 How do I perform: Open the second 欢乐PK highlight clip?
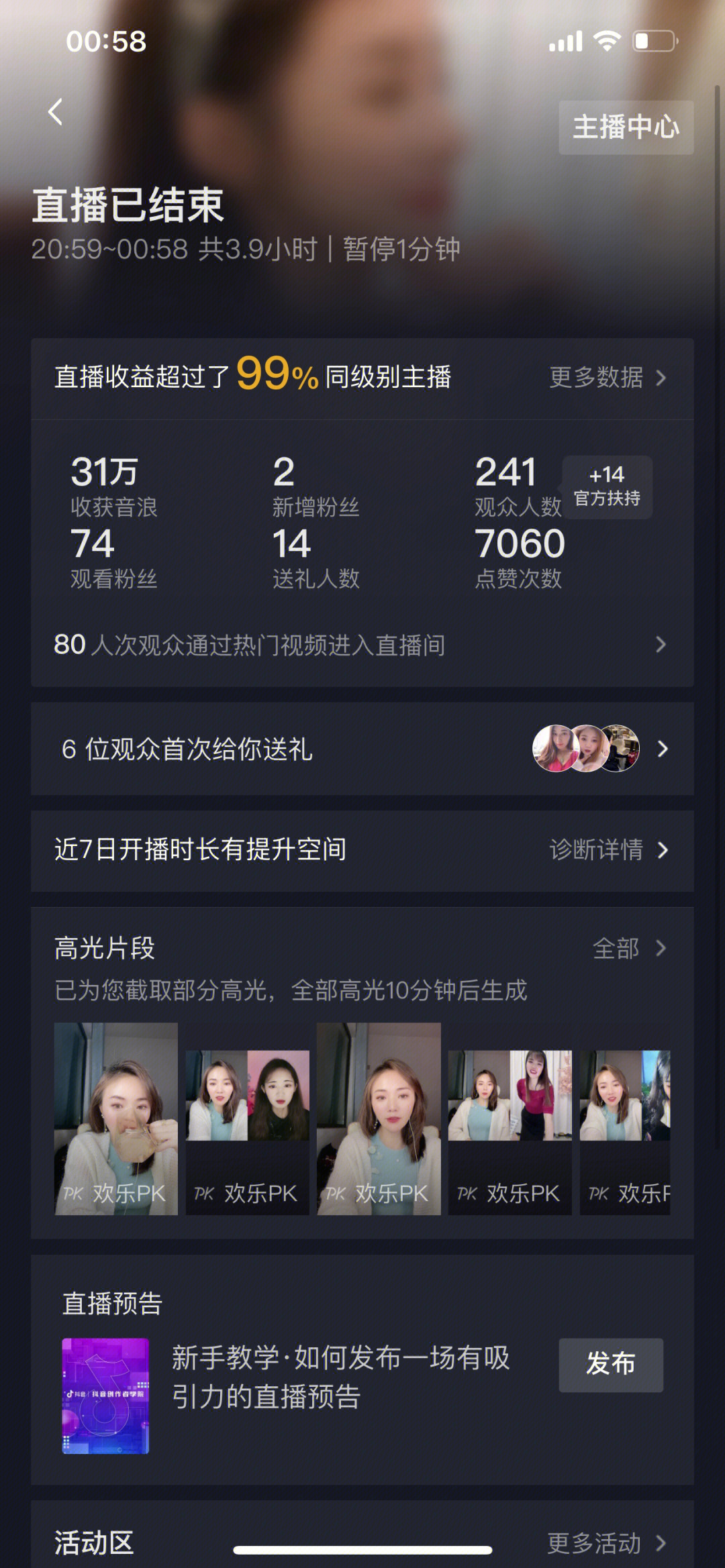(x=247, y=1118)
